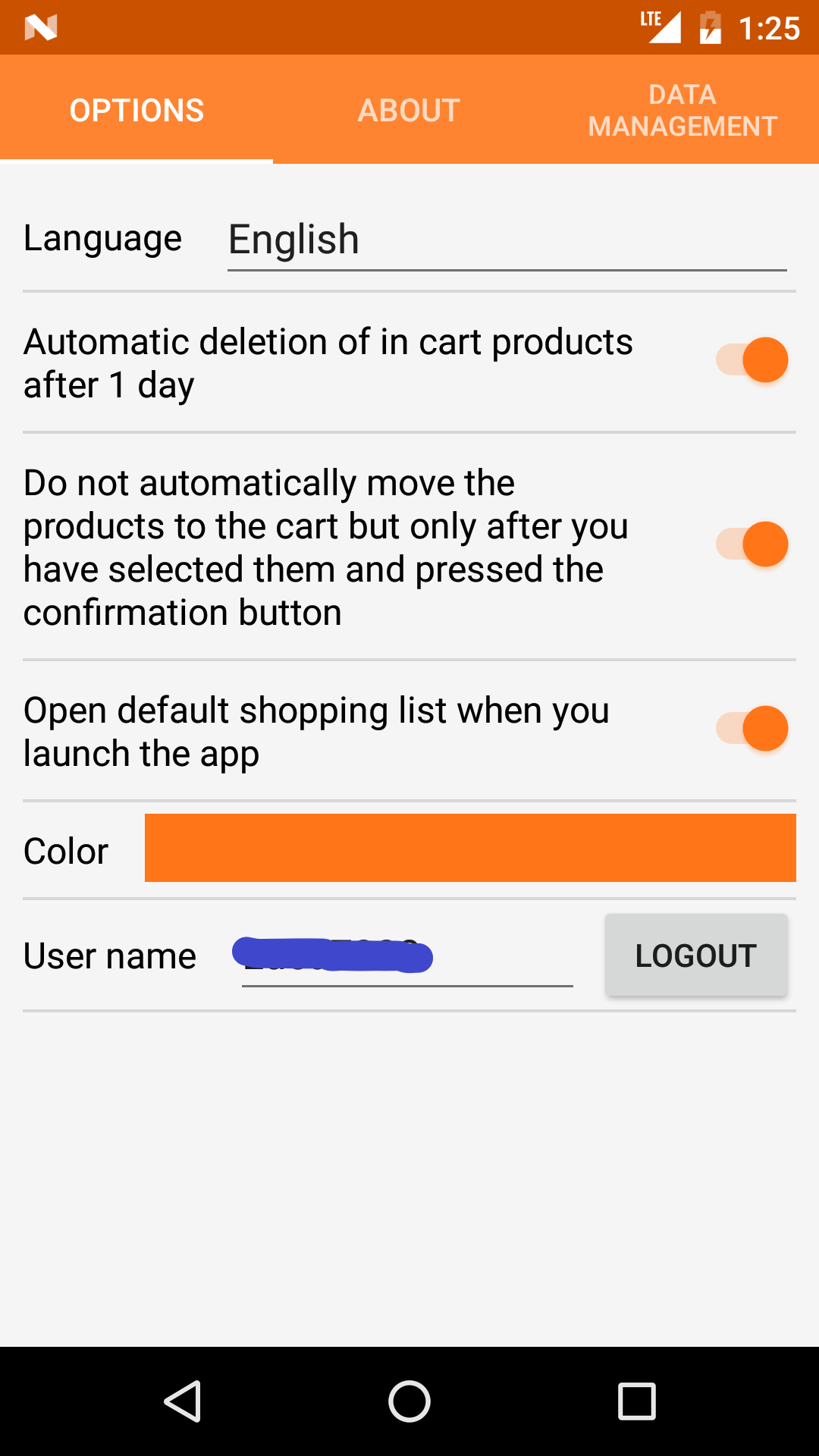Go back using the navigation bar
The height and width of the screenshot is (1456, 819).
[182, 1401]
